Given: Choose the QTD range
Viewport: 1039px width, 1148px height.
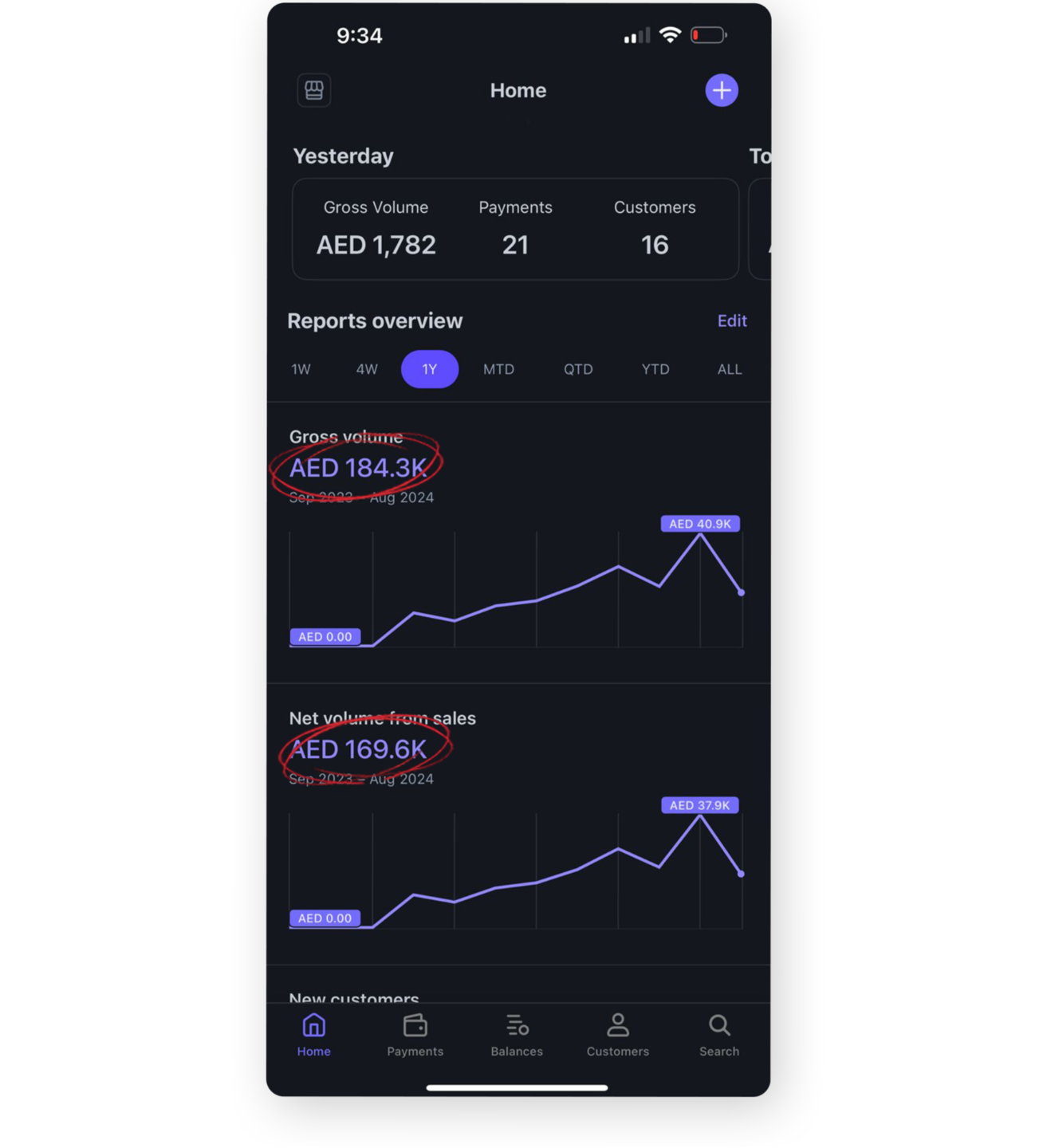Looking at the screenshot, I should 578,369.
